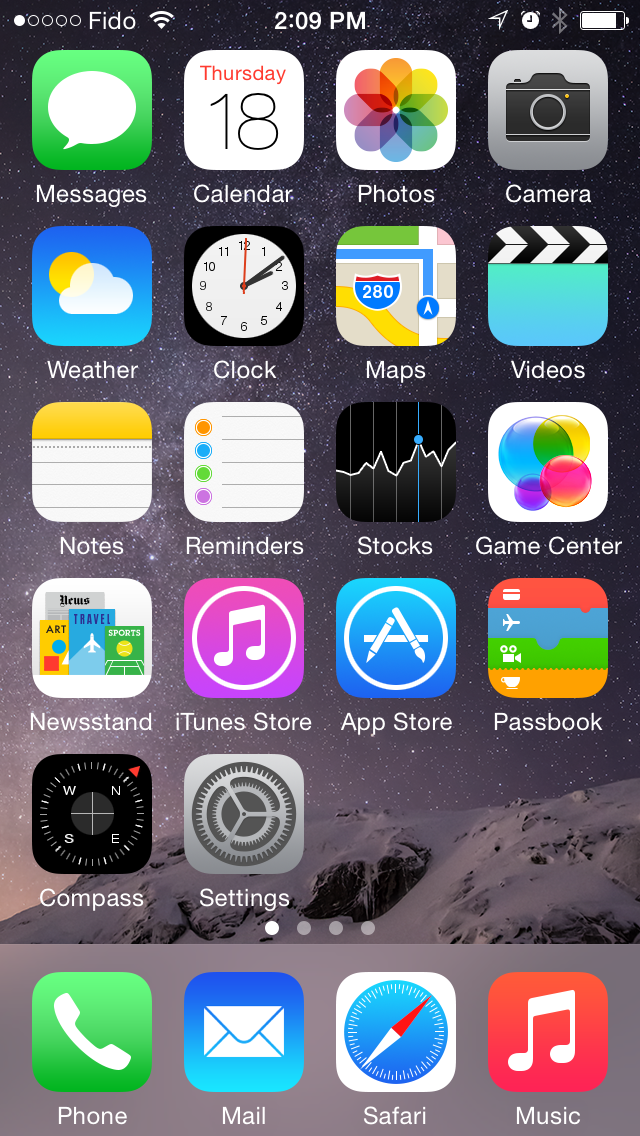Launch Maps

tap(396, 286)
